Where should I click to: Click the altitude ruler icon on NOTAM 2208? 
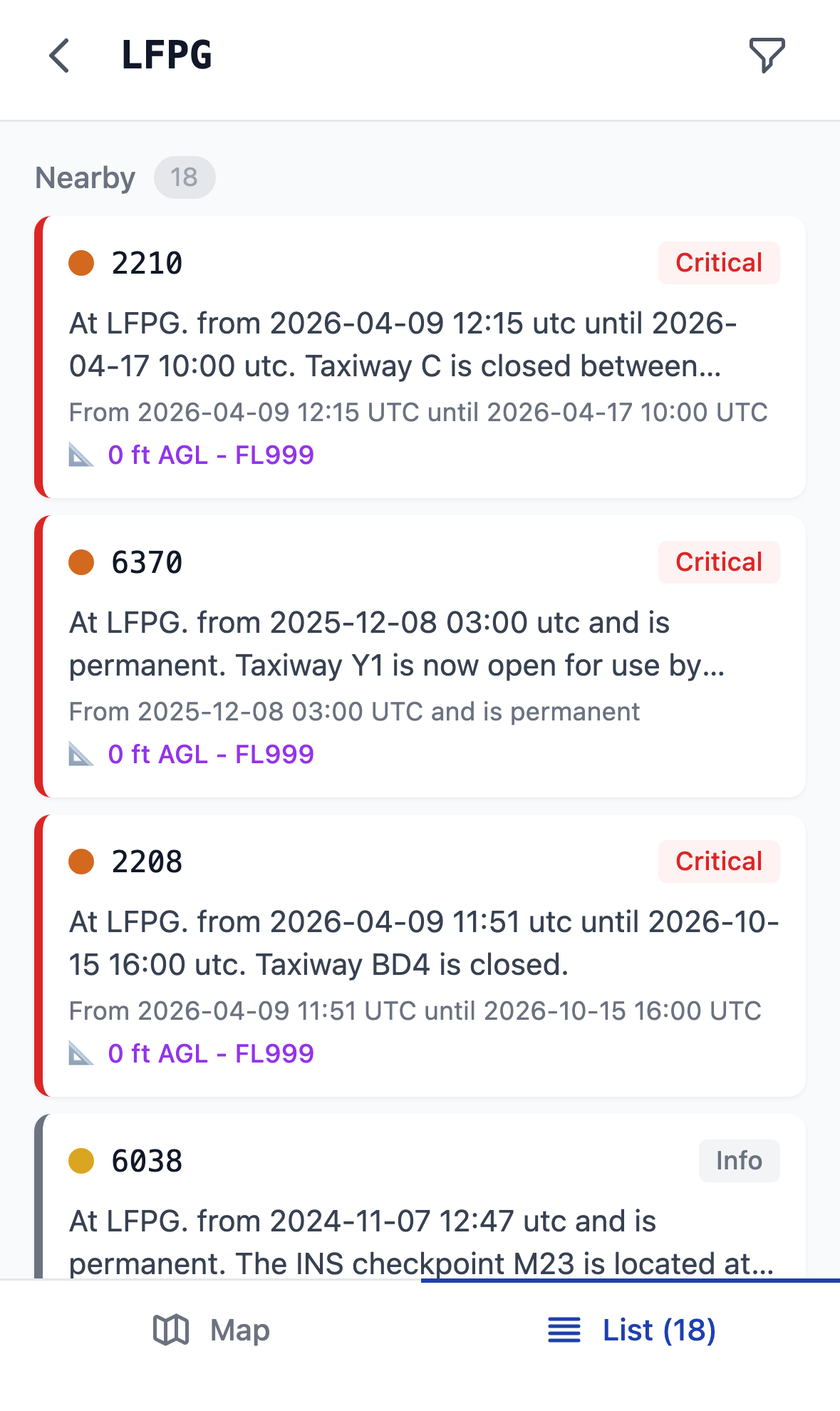click(81, 1053)
